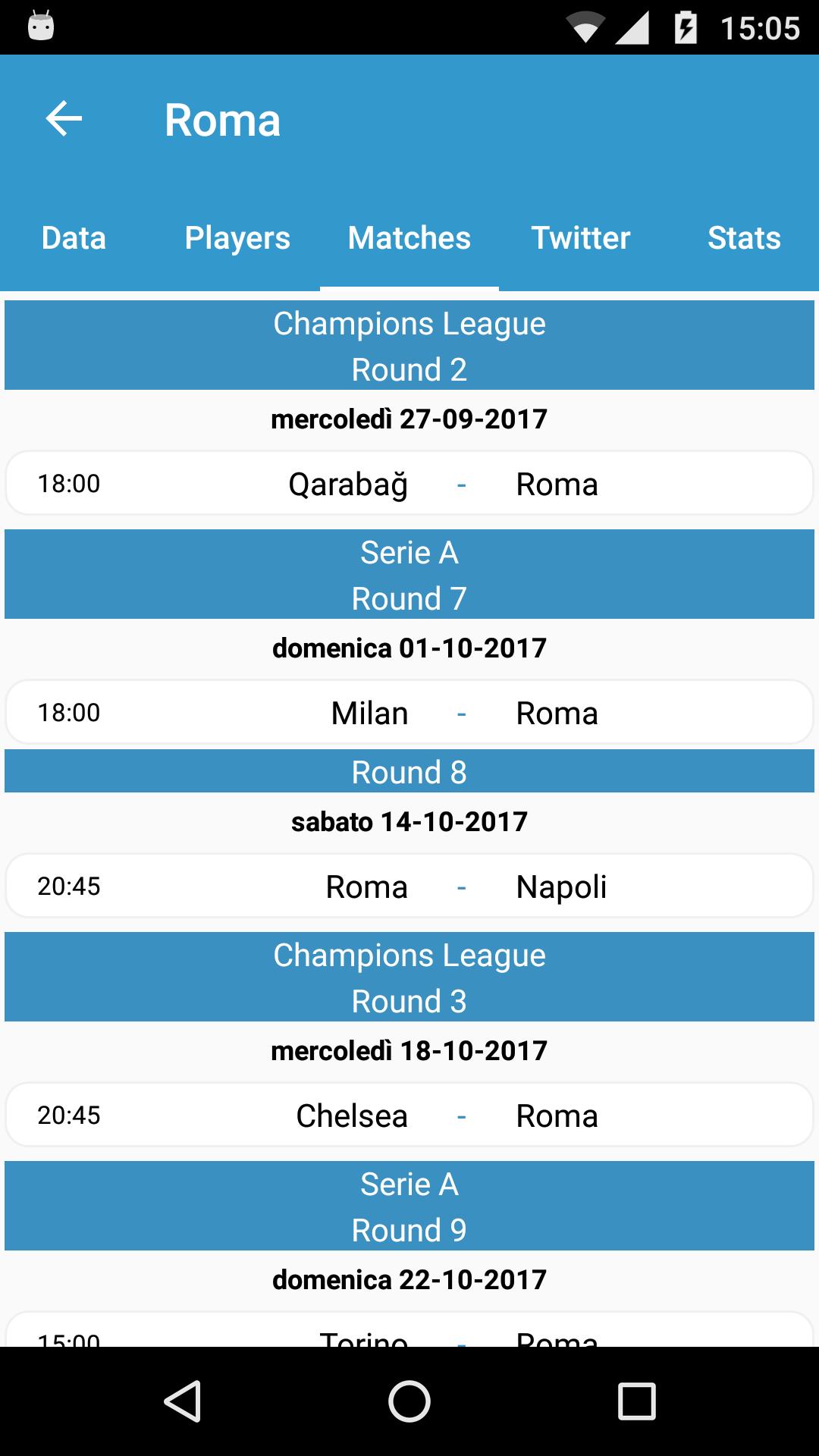Screen dimensions: 819x1456
Task: Open the Players tab
Action: tap(237, 238)
